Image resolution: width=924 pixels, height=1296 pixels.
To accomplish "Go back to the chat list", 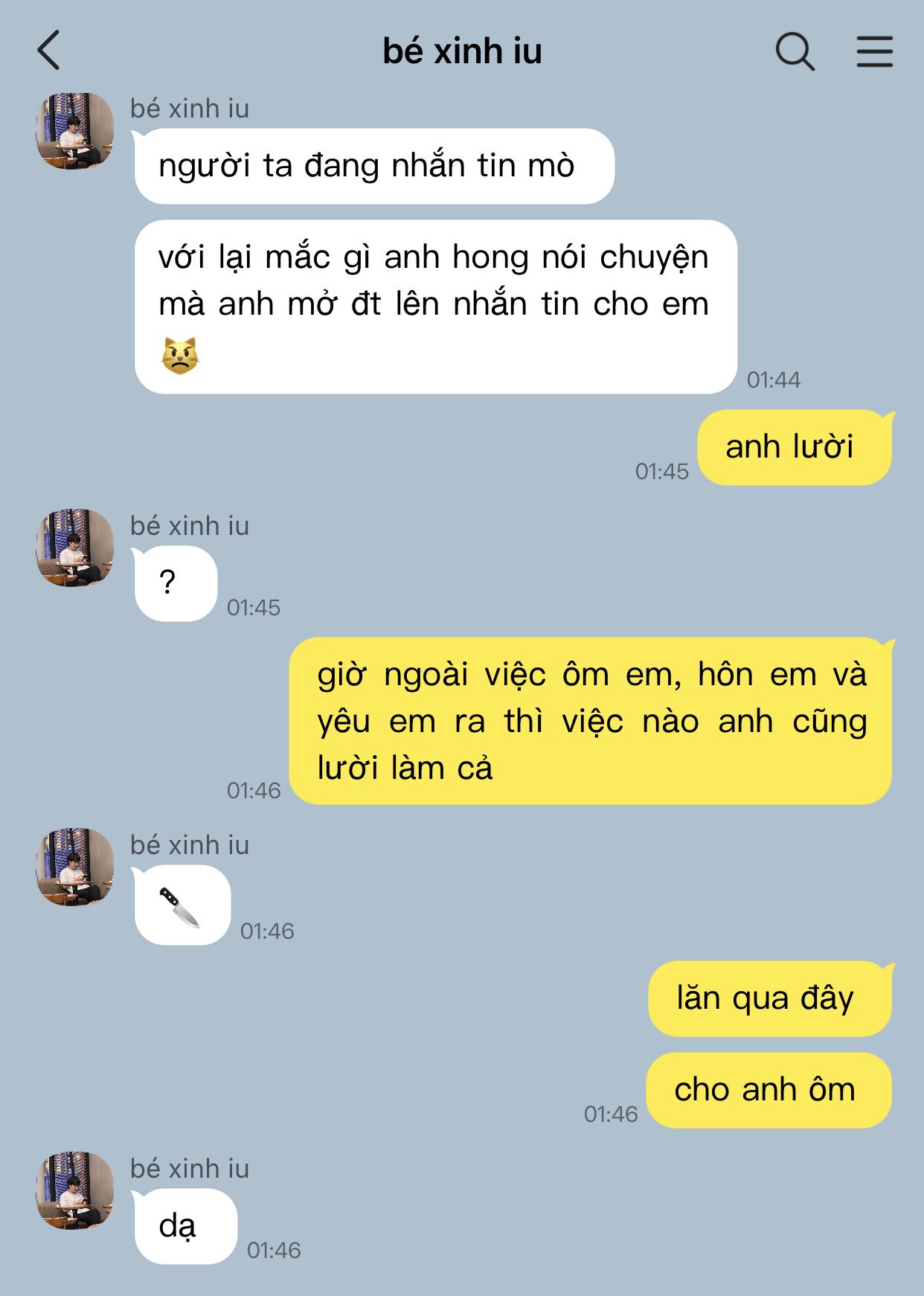I will pos(48,51).
